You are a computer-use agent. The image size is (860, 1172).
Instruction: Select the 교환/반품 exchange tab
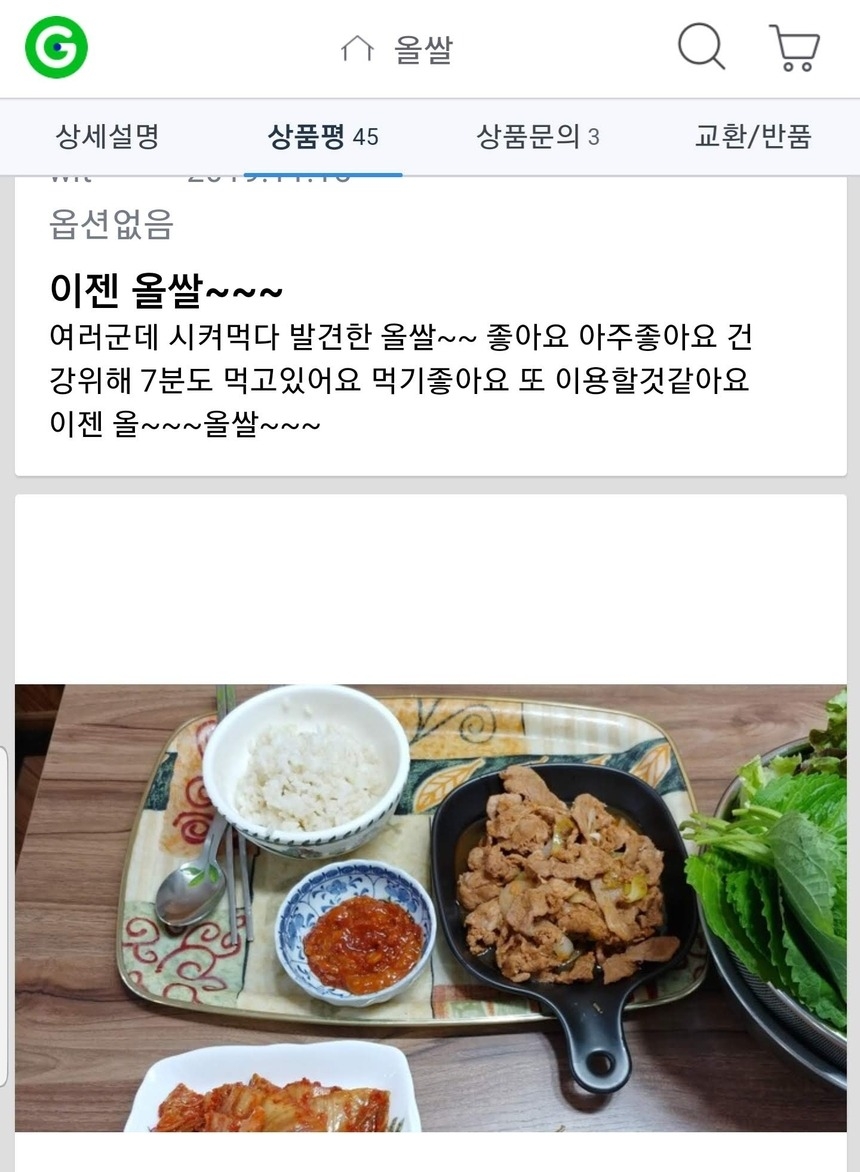coord(753,139)
